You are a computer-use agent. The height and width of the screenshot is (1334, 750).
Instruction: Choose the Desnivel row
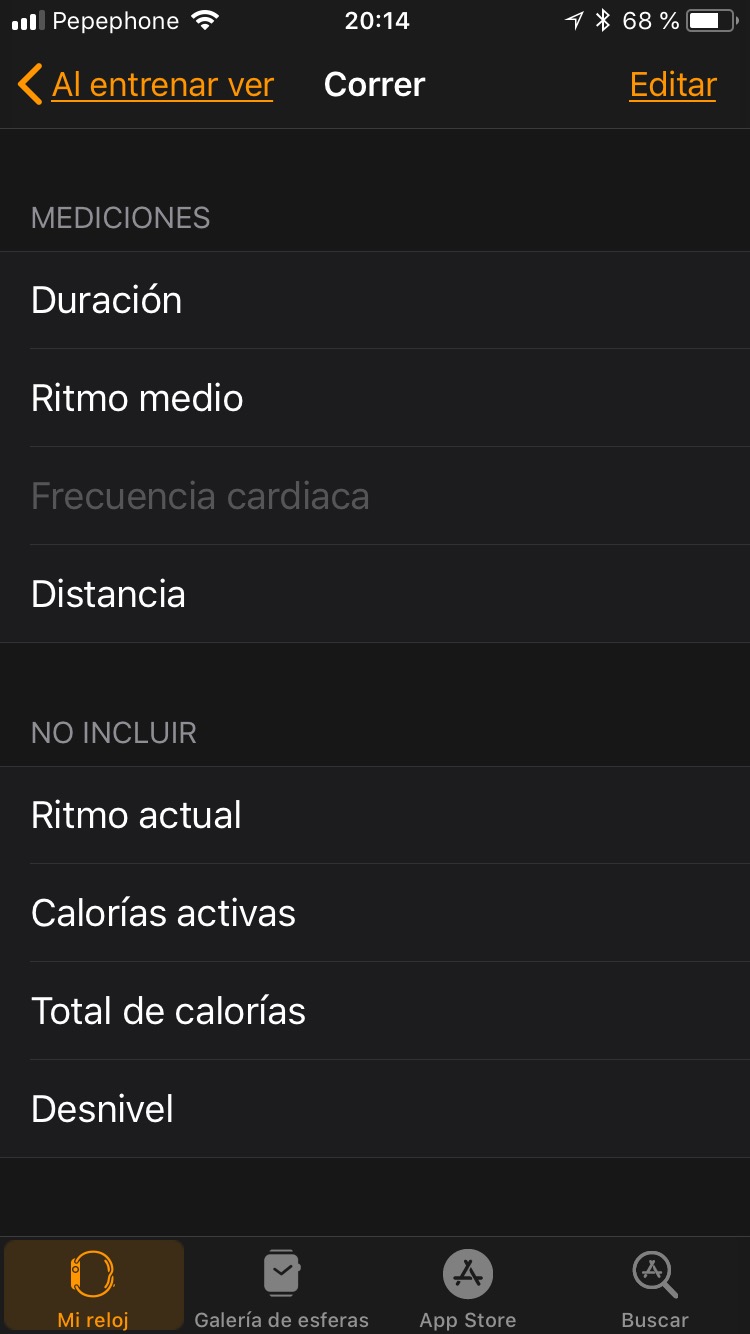tap(375, 1109)
